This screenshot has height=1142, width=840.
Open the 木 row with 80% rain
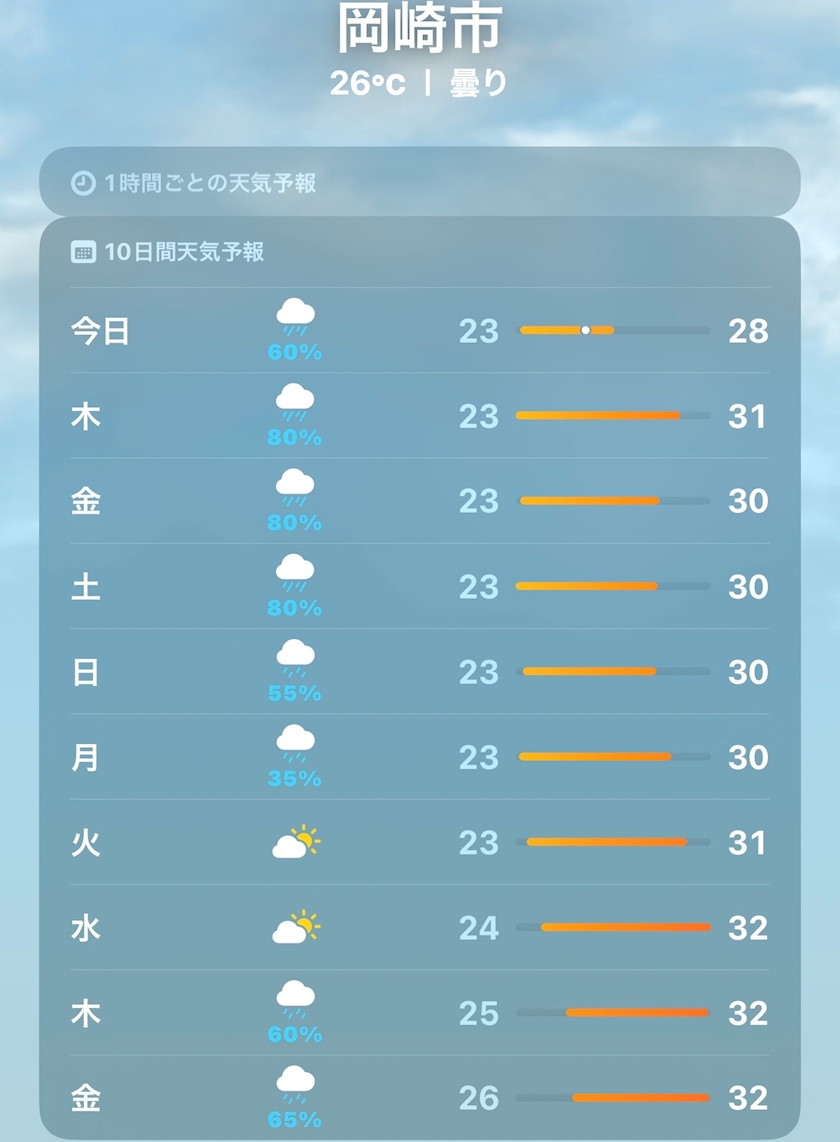click(420, 416)
